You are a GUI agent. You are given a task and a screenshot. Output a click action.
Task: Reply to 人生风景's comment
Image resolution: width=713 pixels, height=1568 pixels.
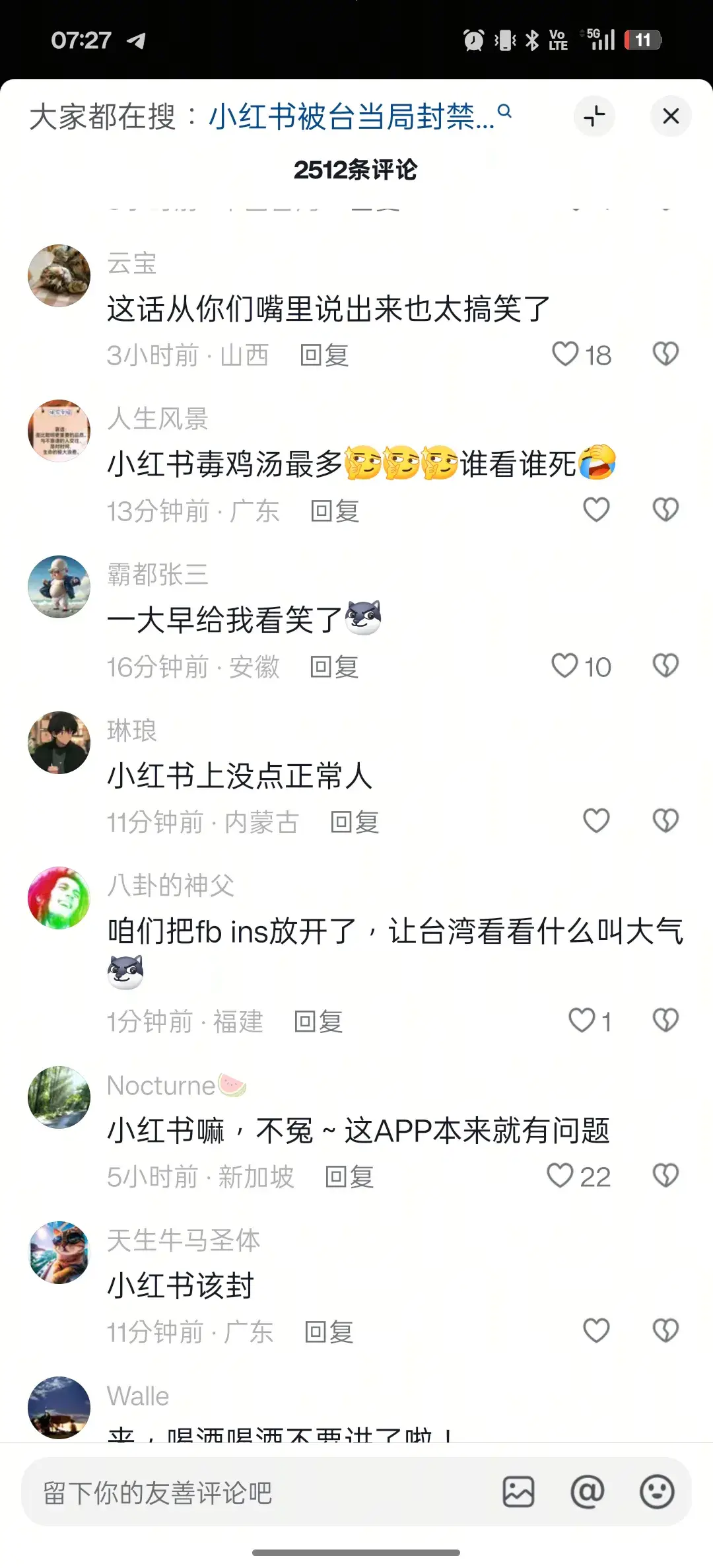point(335,511)
